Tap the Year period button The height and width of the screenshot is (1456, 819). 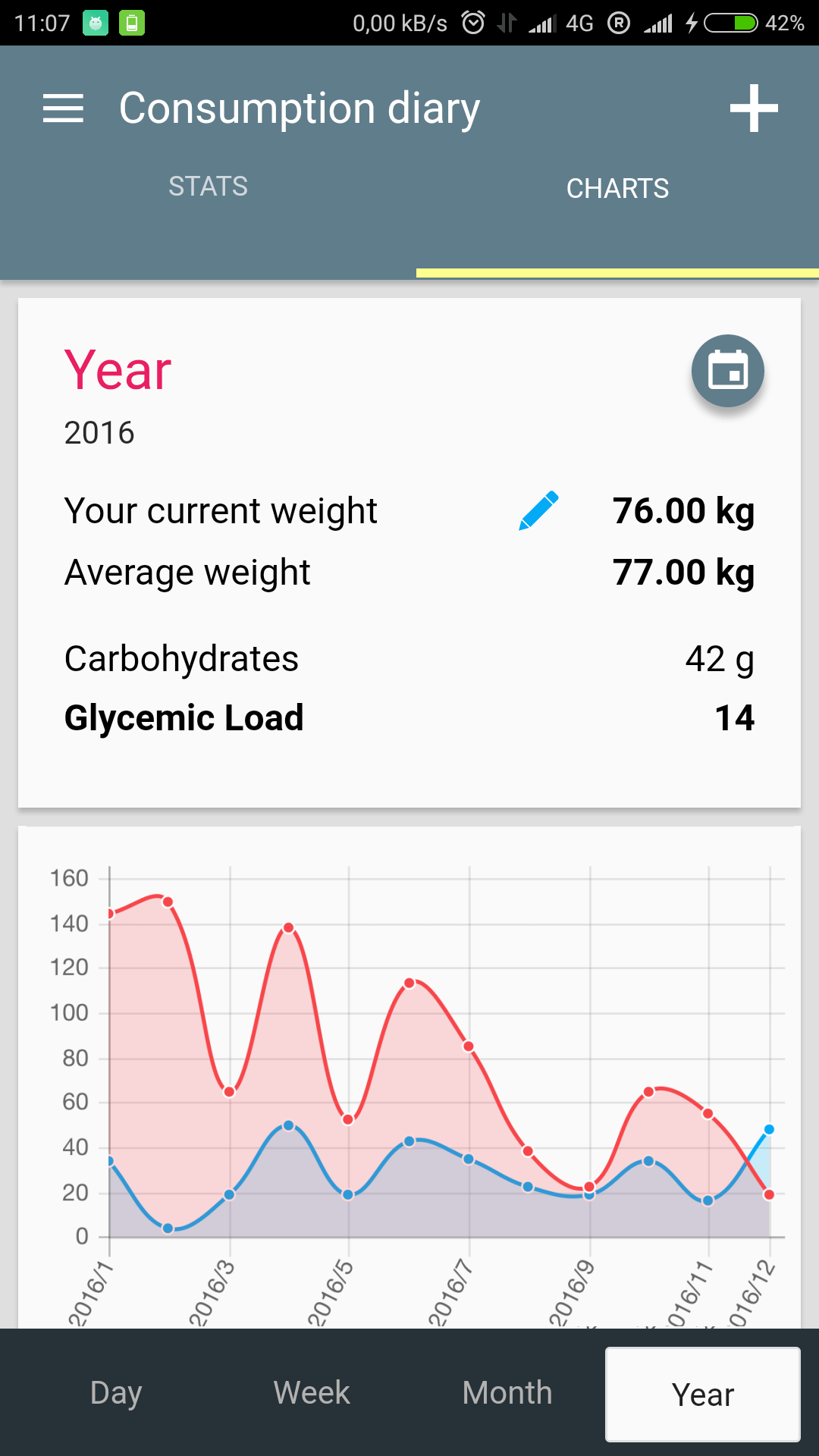tap(703, 1395)
